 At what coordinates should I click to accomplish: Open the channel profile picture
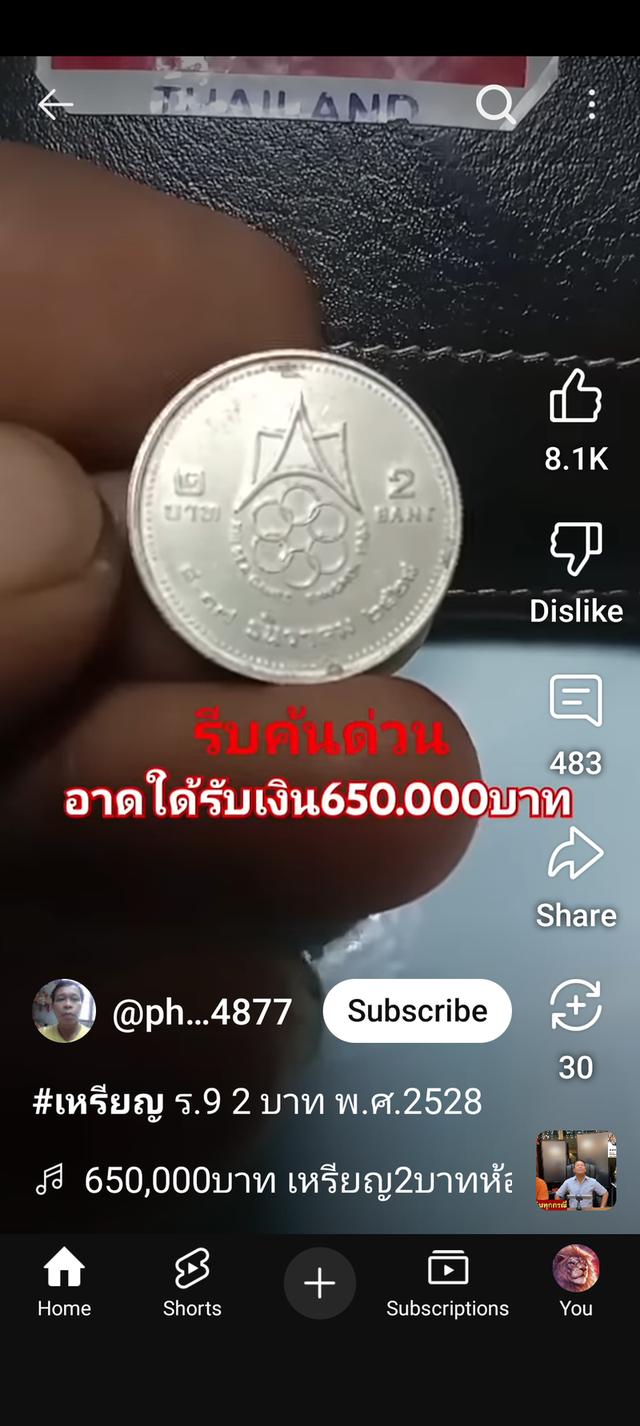(x=64, y=1011)
